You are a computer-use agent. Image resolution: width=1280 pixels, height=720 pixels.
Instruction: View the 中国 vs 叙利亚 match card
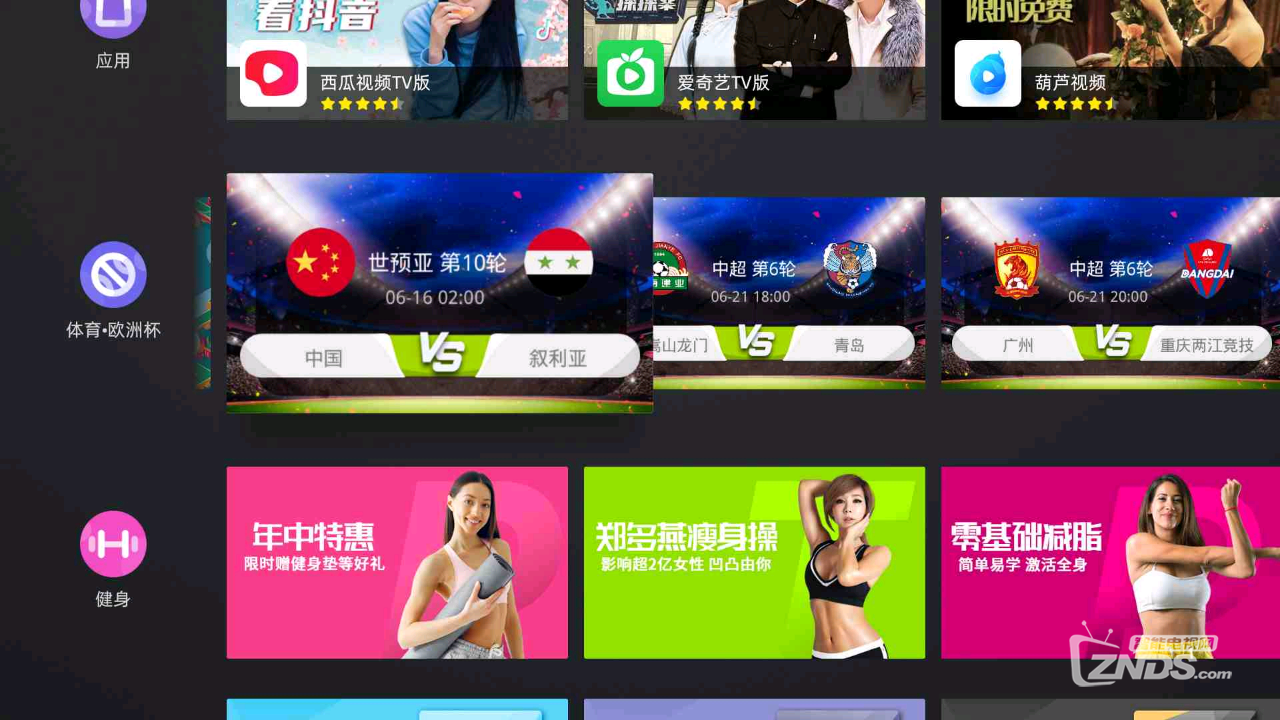(440, 293)
